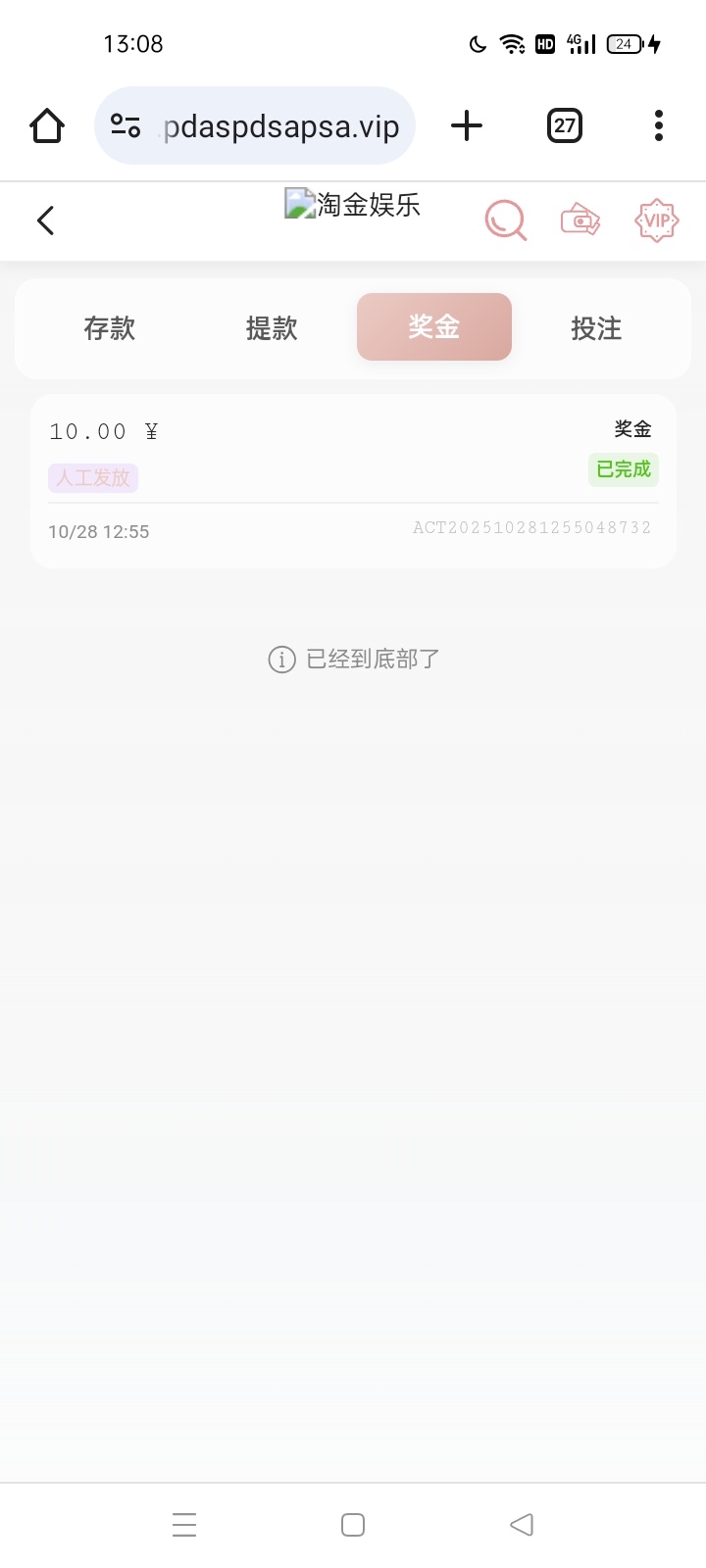
Task: Switch to the 提款 tab
Action: point(272,328)
